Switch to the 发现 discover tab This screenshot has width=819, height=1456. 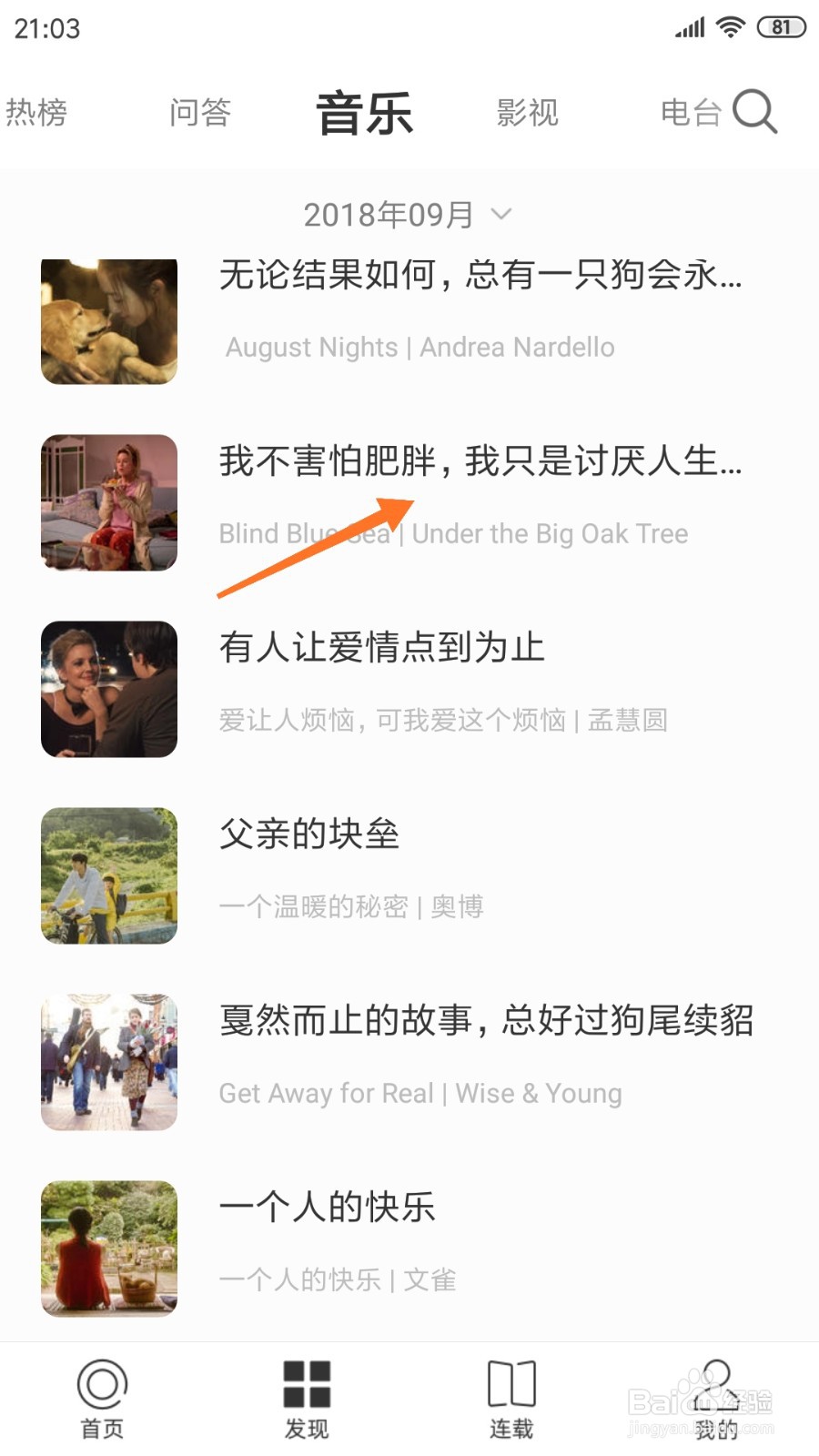307,1399
